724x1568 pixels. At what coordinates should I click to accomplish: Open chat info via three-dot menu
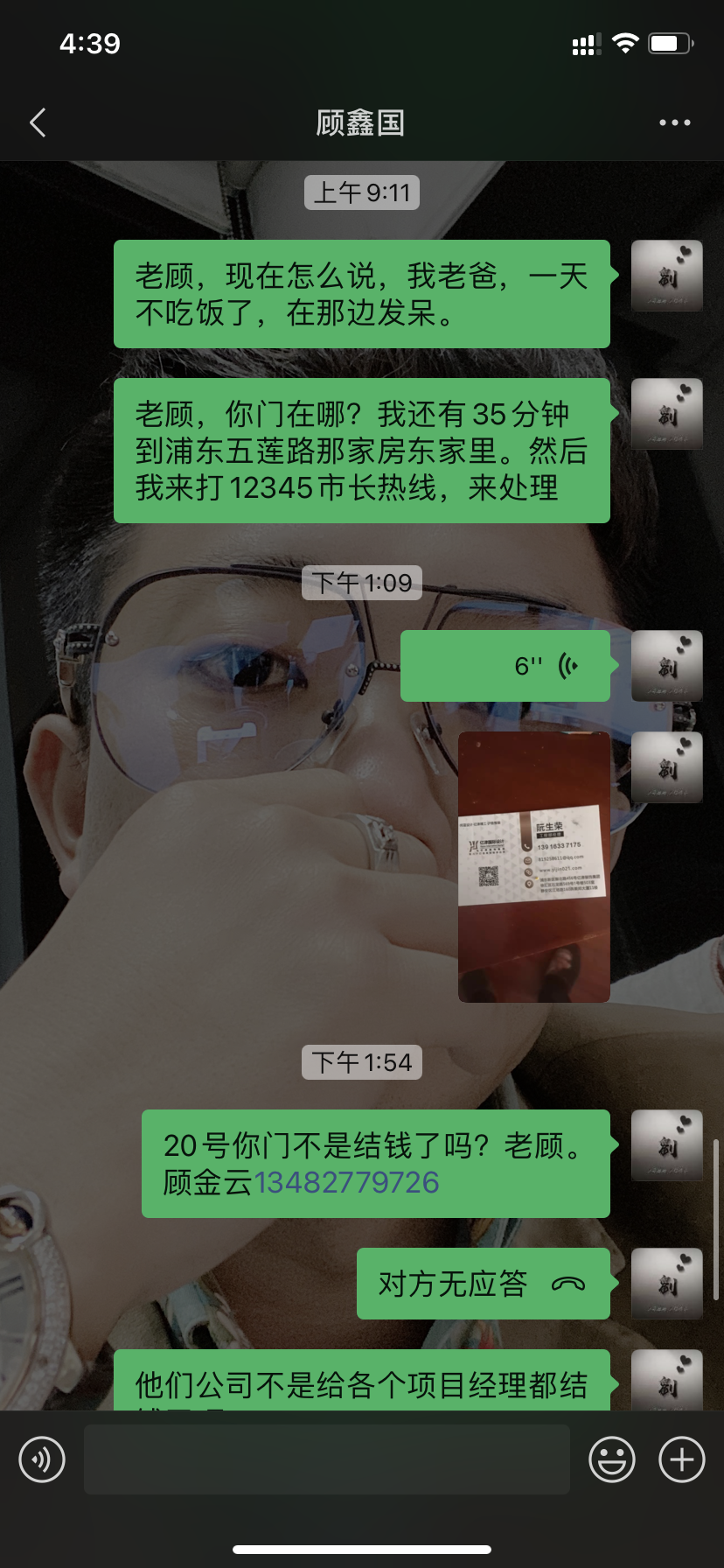(674, 122)
